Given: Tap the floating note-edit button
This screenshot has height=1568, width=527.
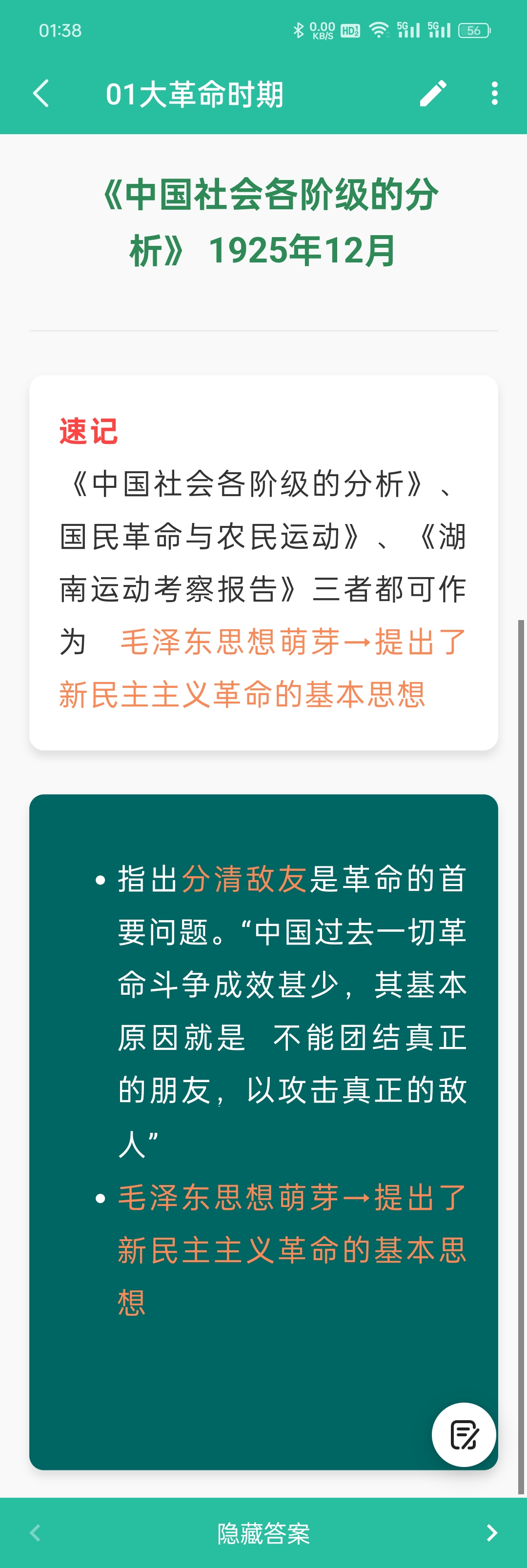Looking at the screenshot, I should [464, 1435].
